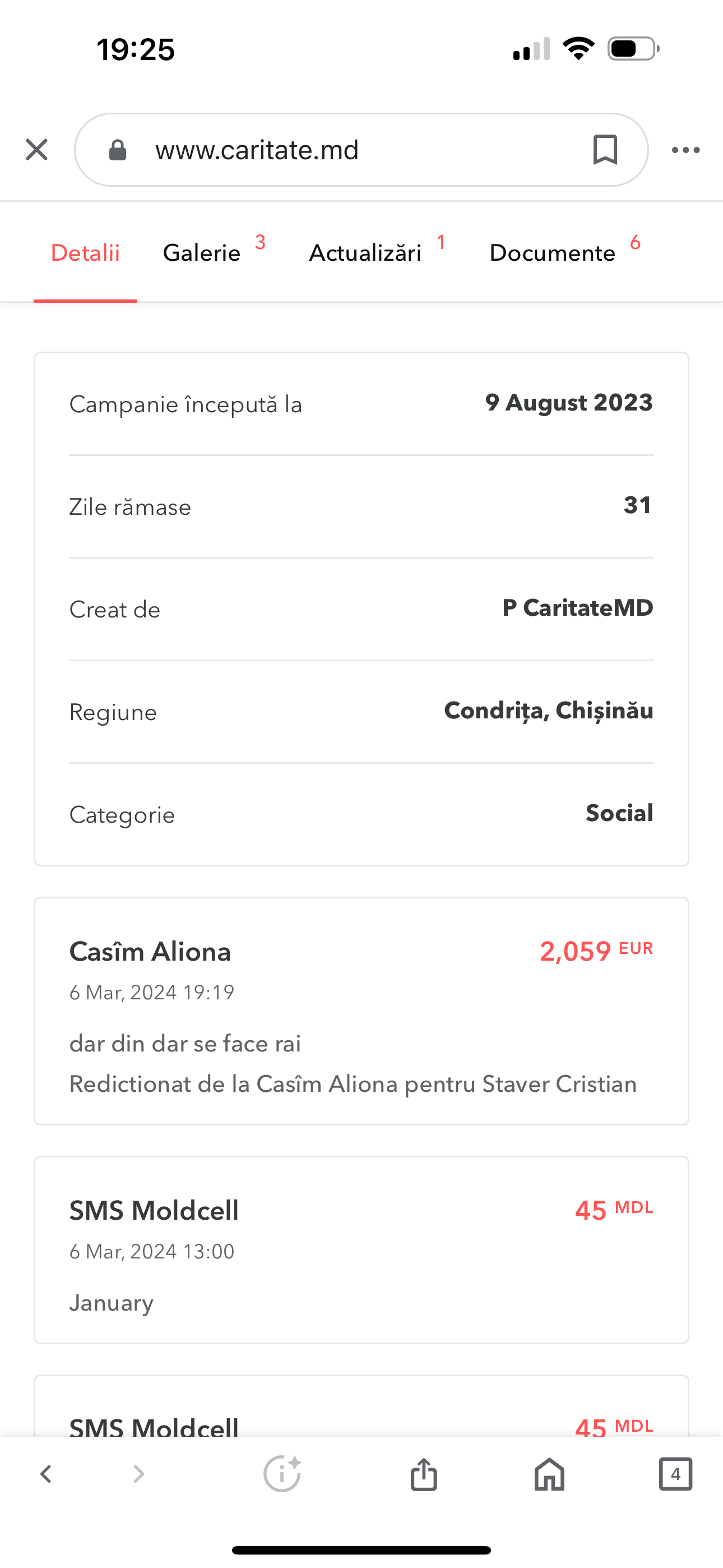Open the tab switcher showing 4 tabs
This screenshot has height=1568, width=723.
675,1474
